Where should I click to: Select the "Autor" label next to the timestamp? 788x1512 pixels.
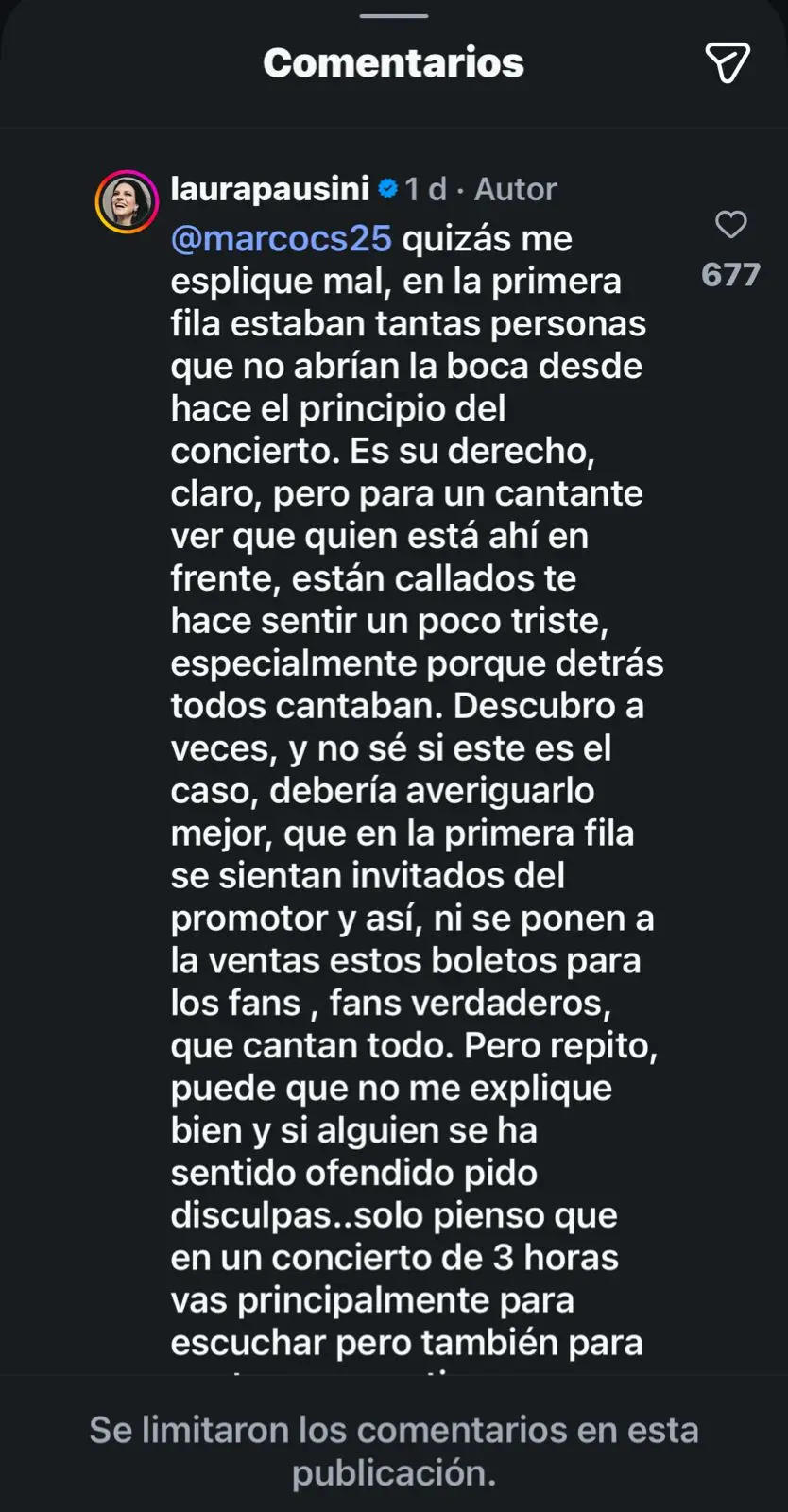pos(515,188)
